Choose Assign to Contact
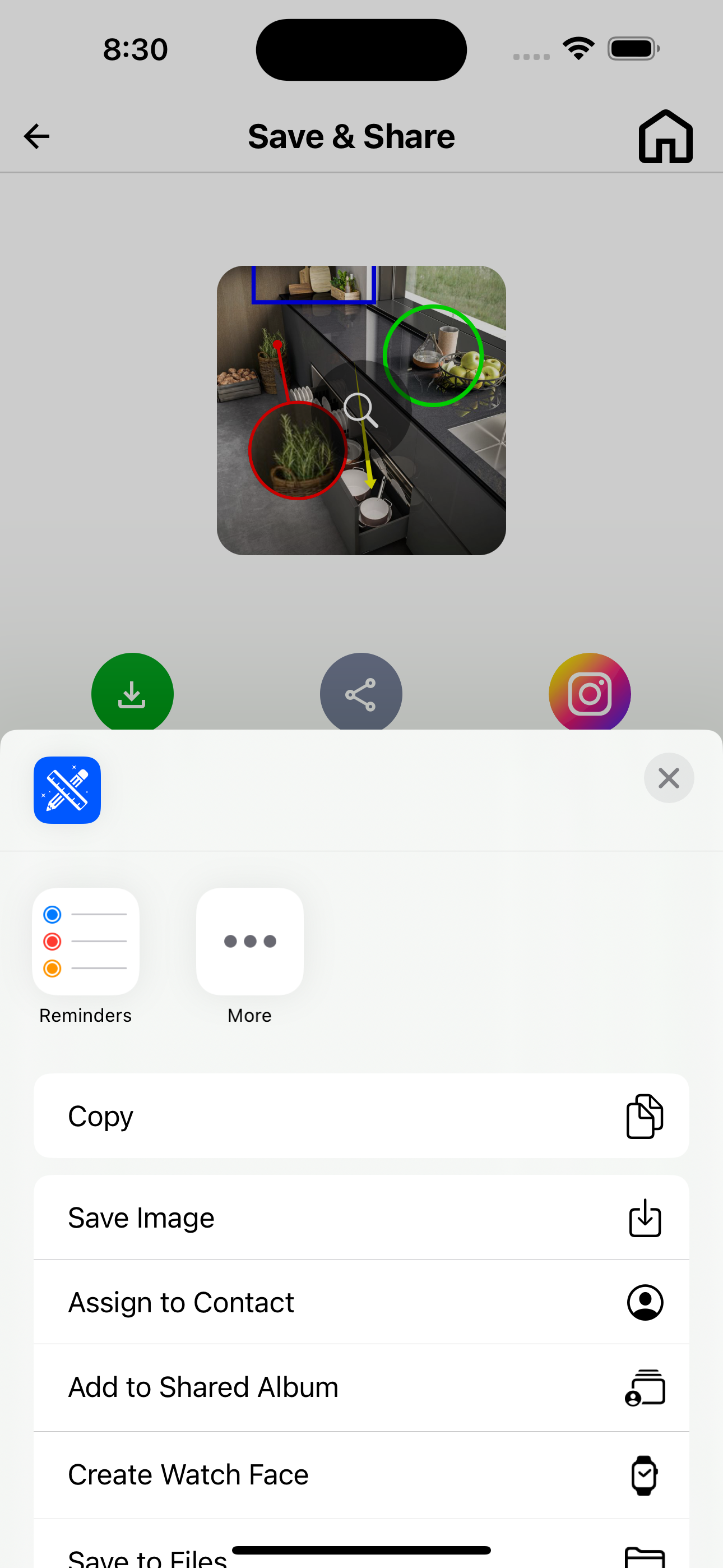Screen dimensions: 723x1568 point(361,1302)
